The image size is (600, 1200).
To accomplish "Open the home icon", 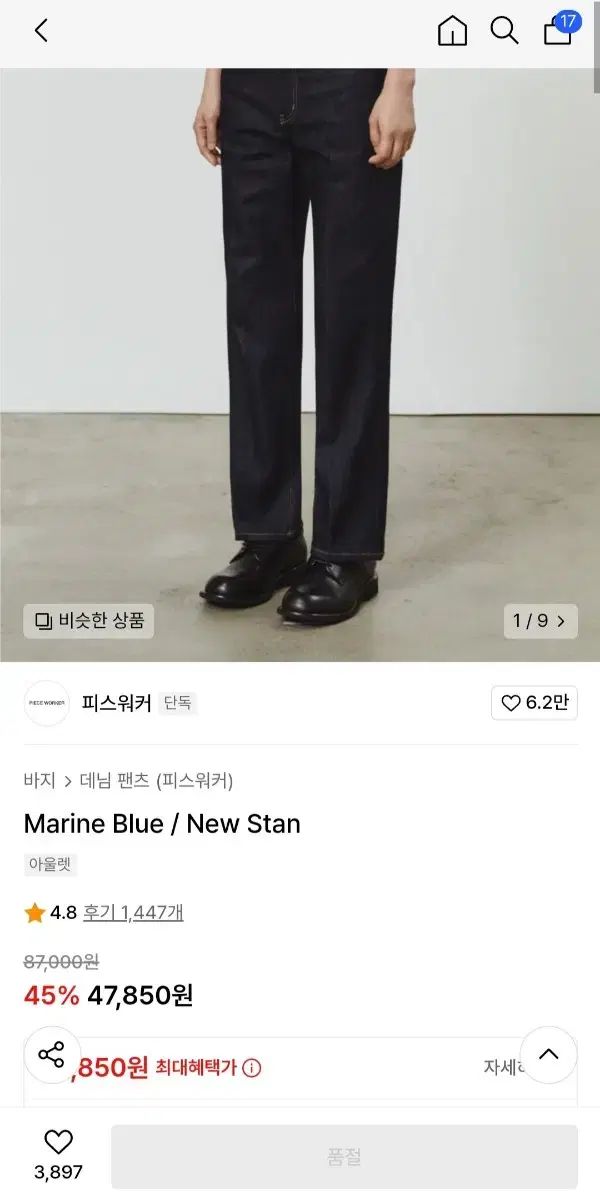I will click(452, 31).
